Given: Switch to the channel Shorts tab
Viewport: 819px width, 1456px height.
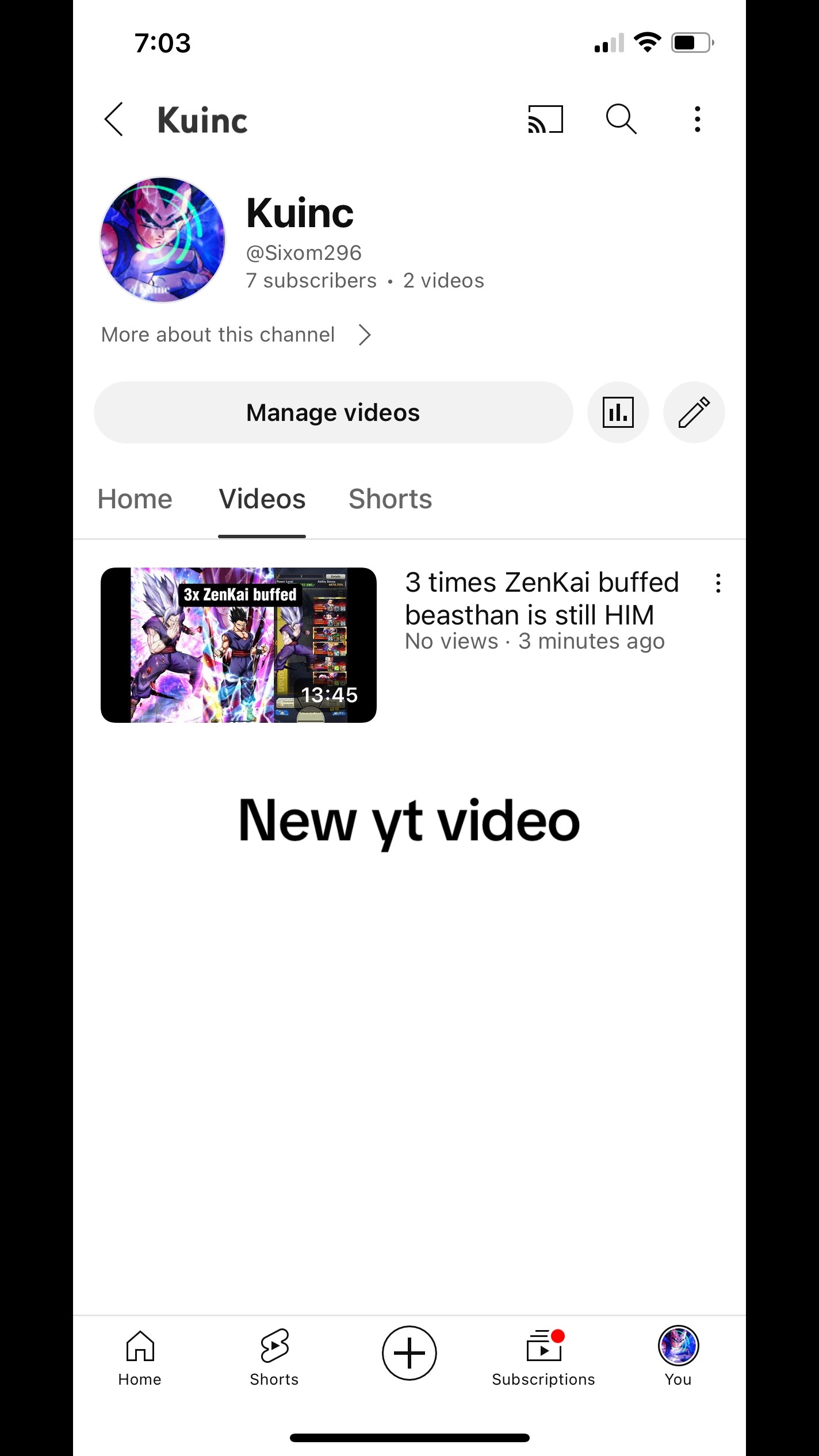Looking at the screenshot, I should [x=391, y=499].
